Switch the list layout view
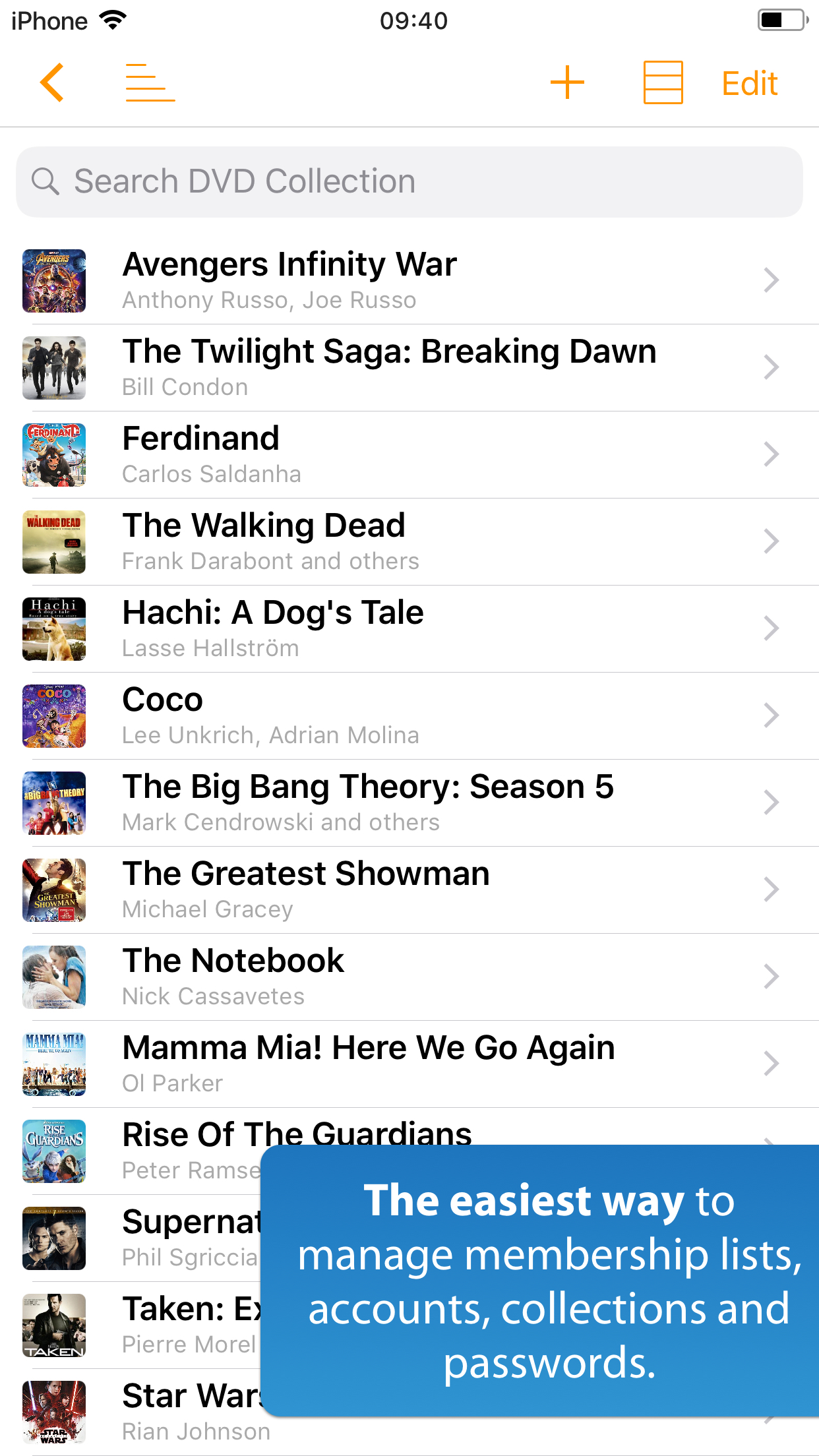 [663, 83]
